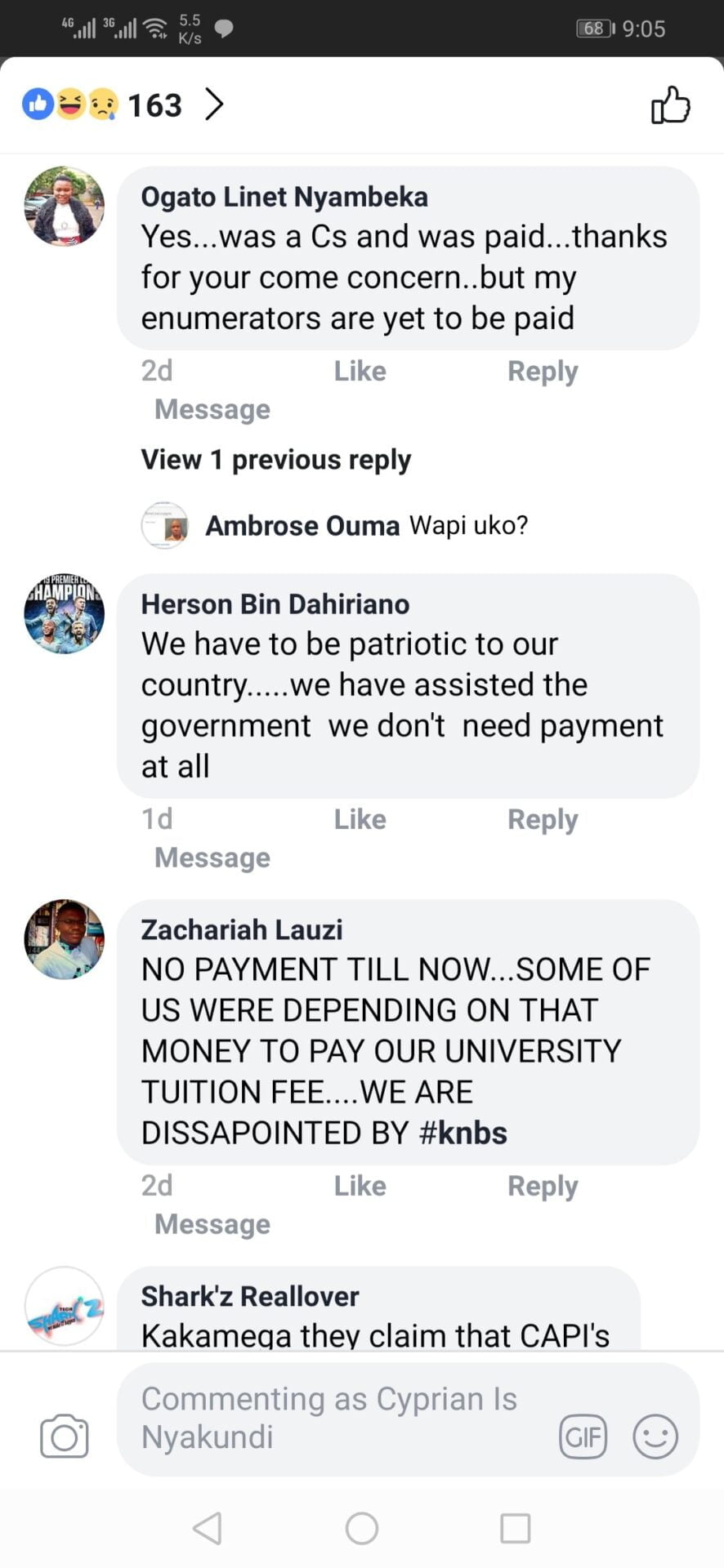This screenshot has height=1568, width=724.
Task: Go back with system navigation button
Action: click(x=208, y=1528)
